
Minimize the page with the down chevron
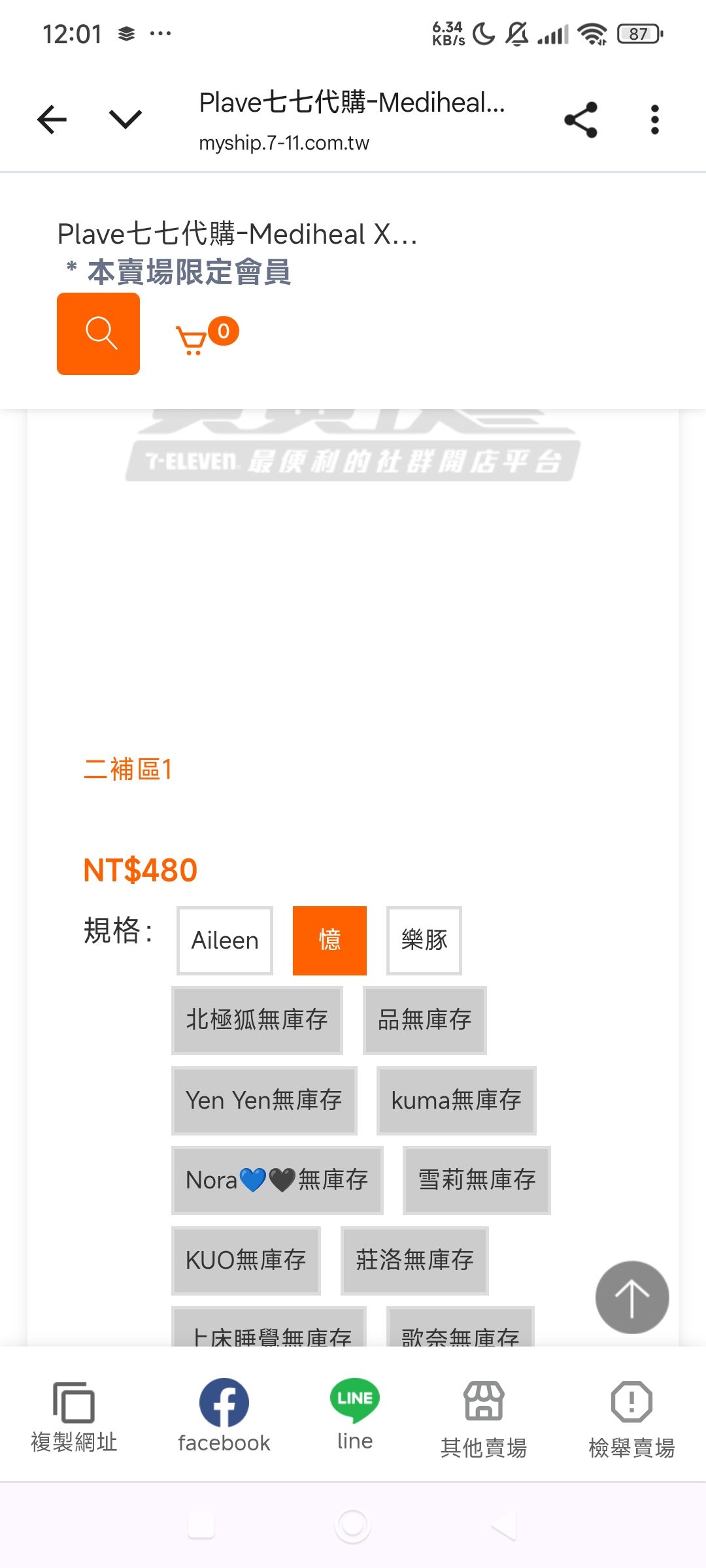pos(125,120)
